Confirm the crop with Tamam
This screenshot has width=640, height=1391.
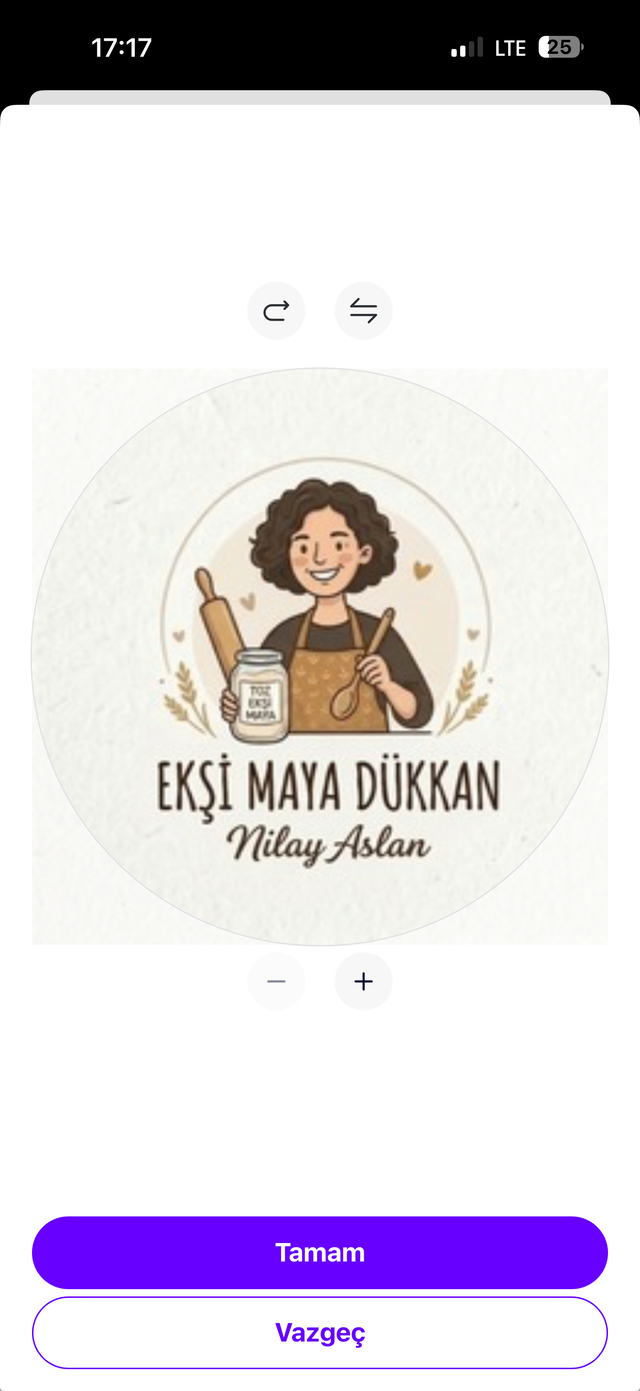click(x=320, y=1252)
